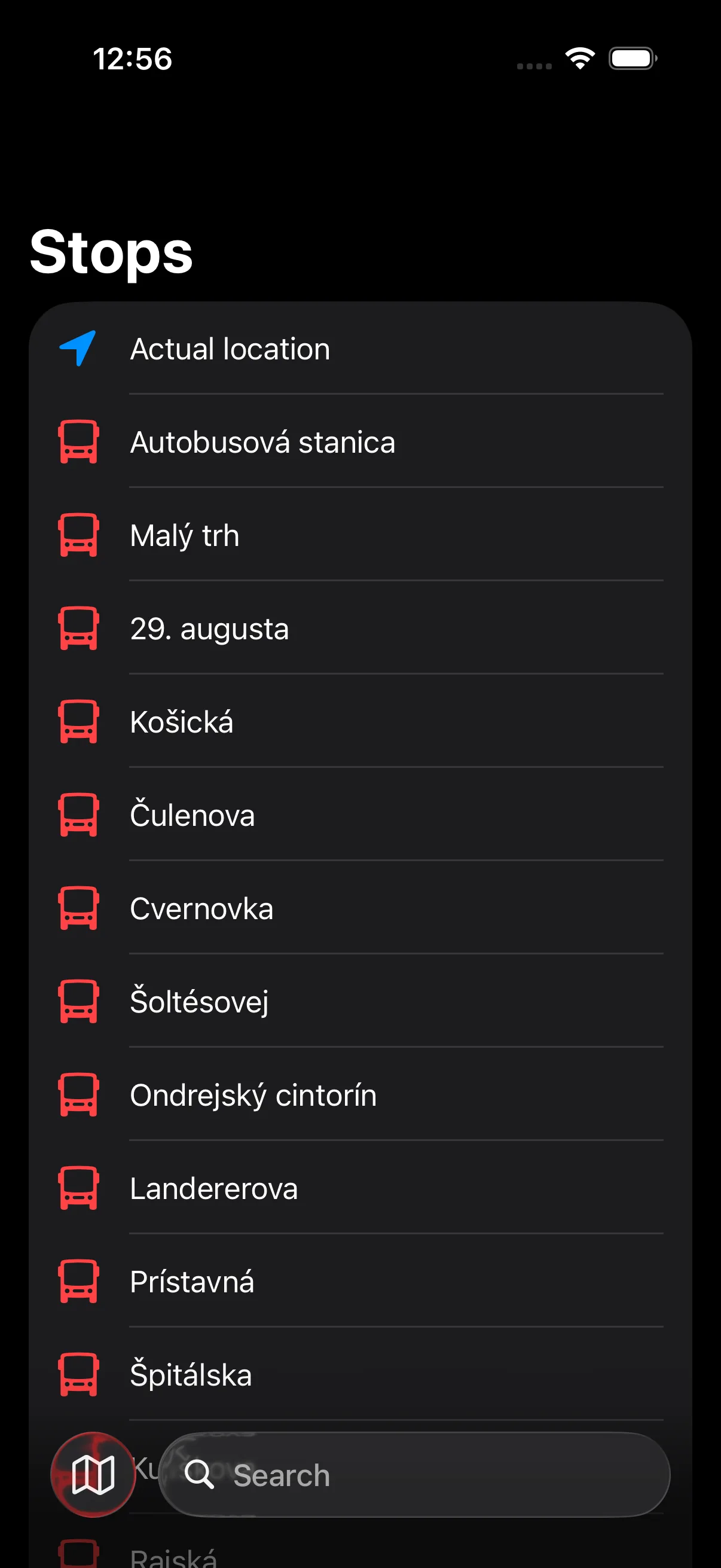This screenshot has width=721, height=1568.
Task: Tap the bus icon beside Šoltésovej
Action: point(79,1001)
